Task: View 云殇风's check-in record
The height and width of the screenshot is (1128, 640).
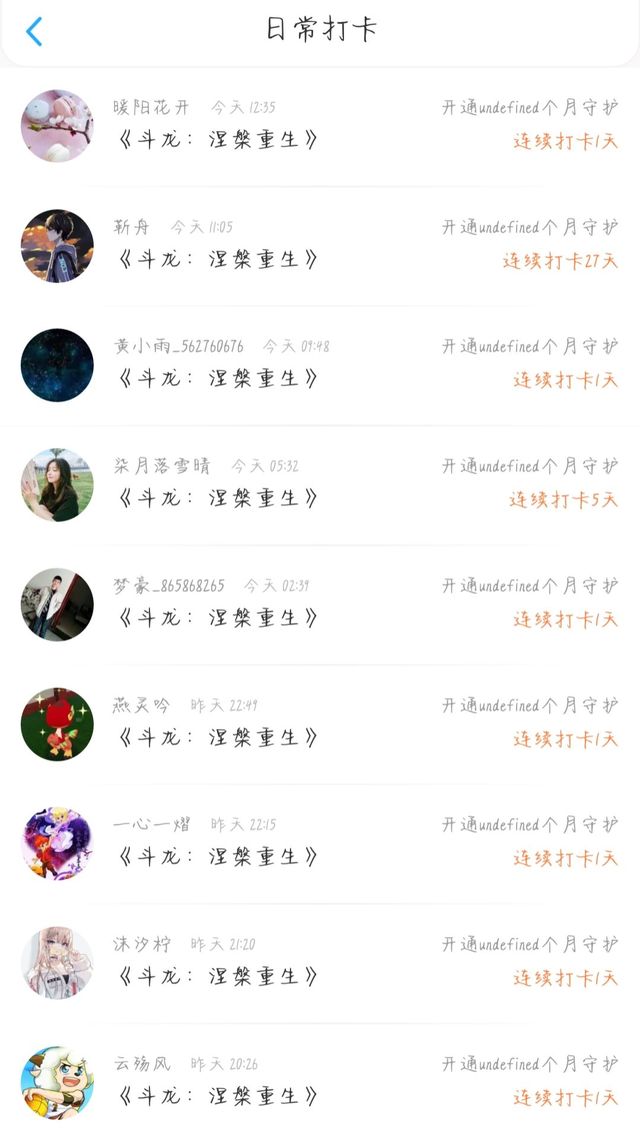Action: click(320, 1082)
